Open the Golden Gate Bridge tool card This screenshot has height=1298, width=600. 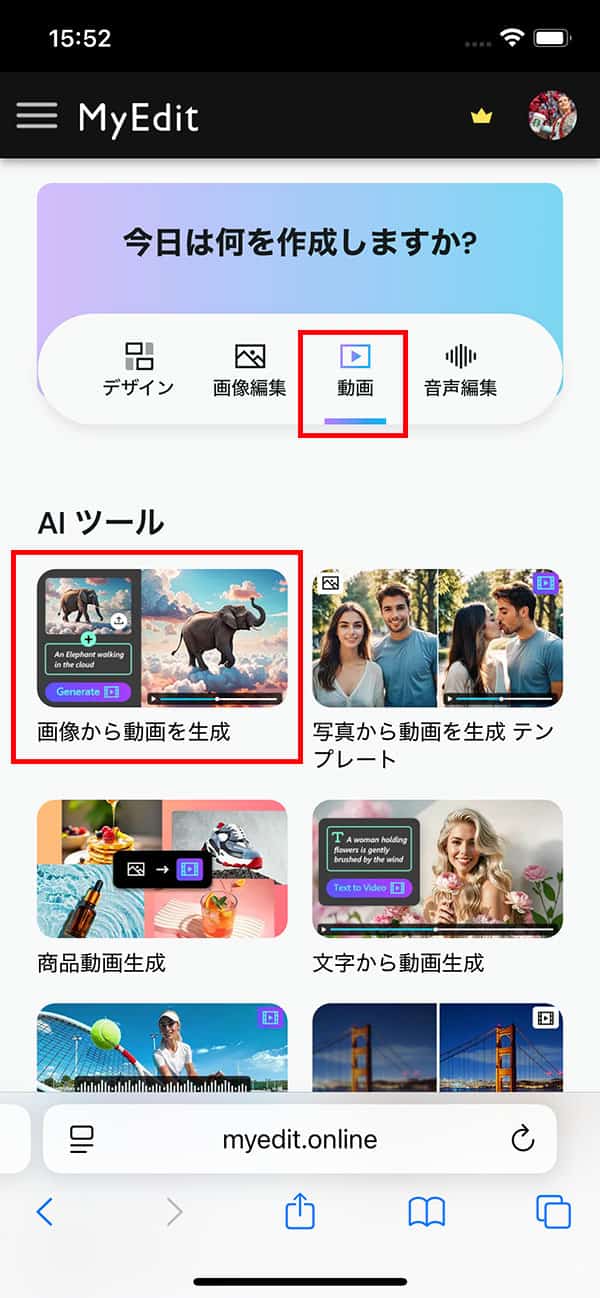coord(437,1047)
